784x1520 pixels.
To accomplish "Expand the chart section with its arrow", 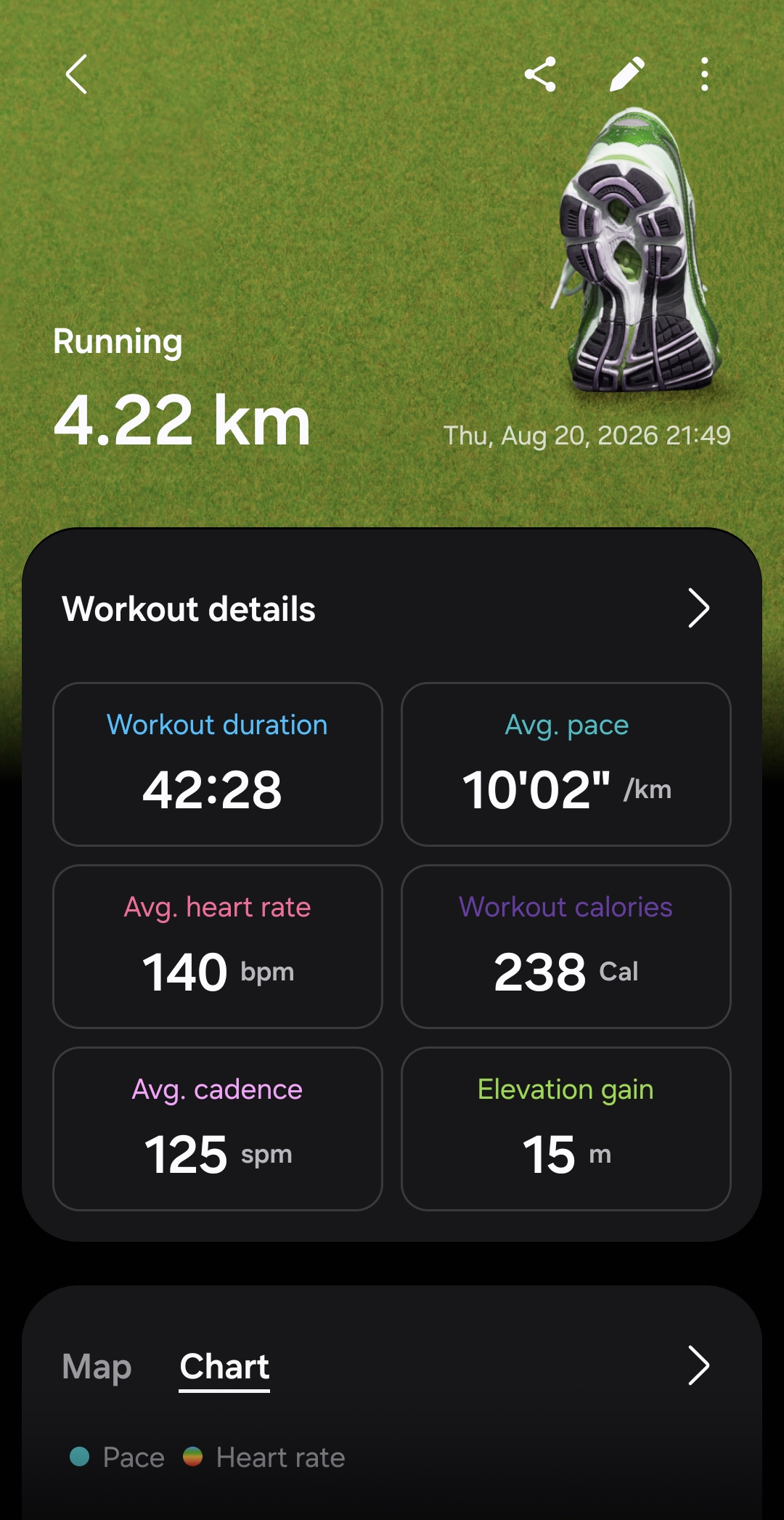I will 698,1365.
